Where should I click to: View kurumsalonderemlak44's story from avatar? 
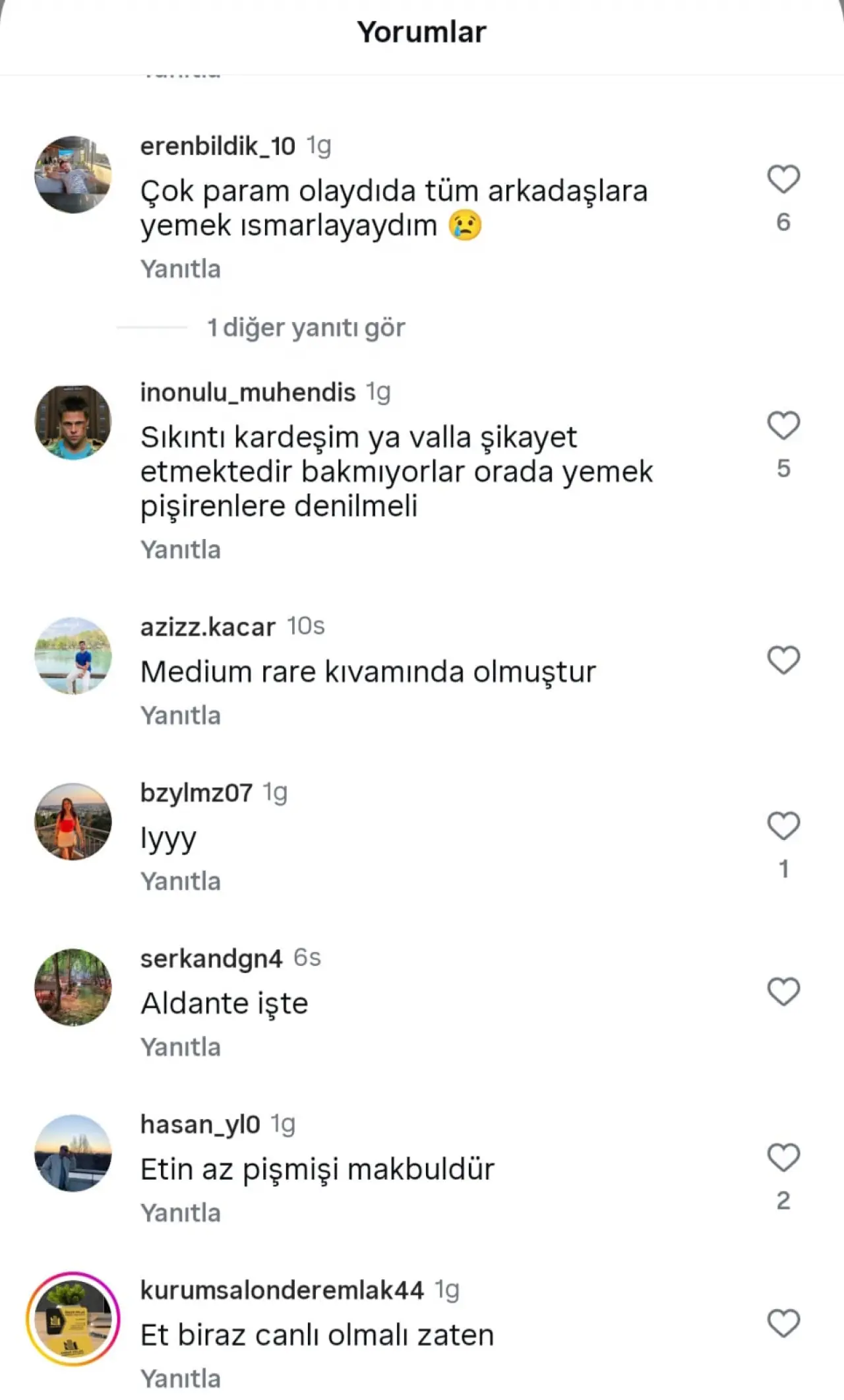73,1319
